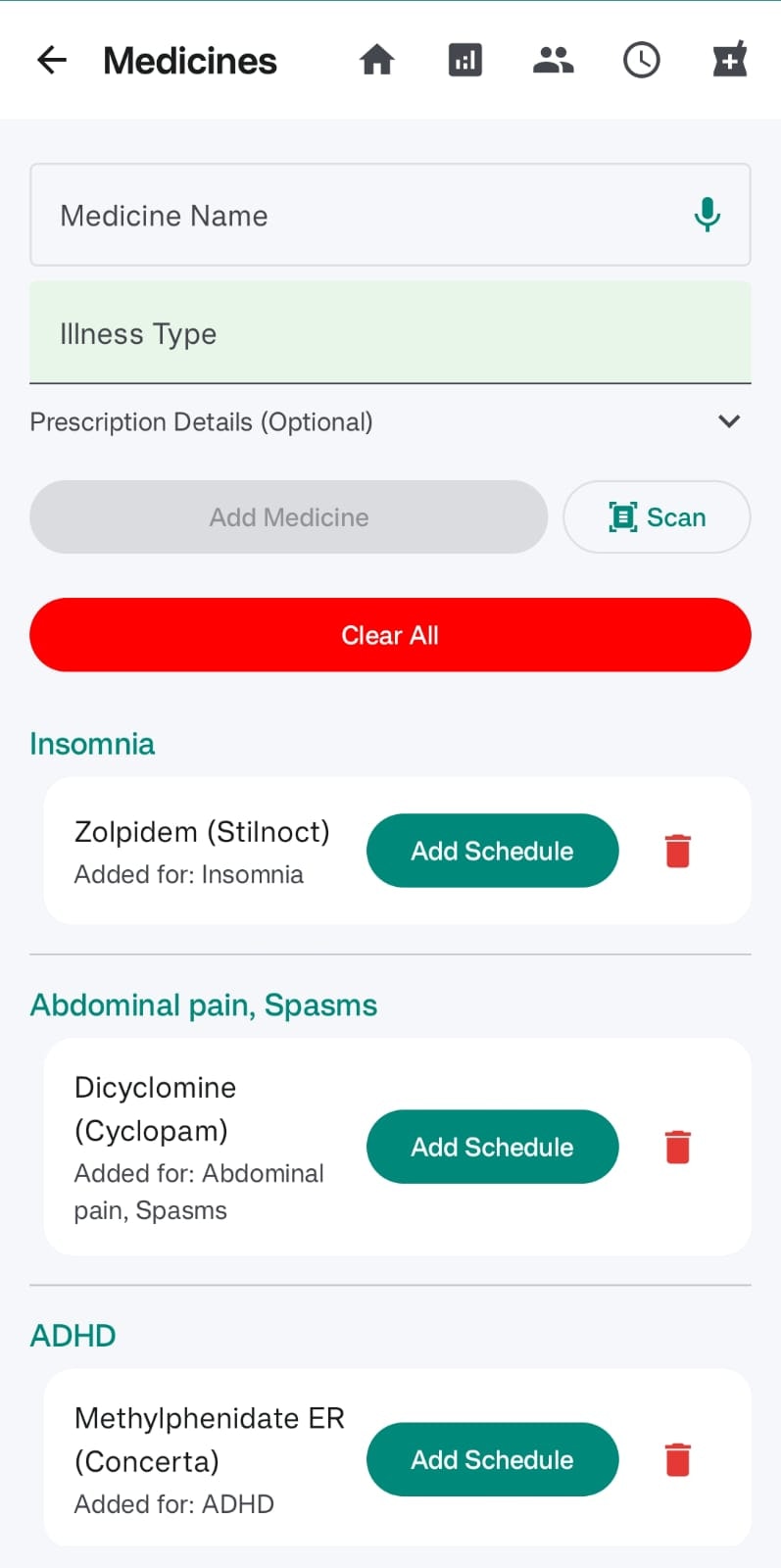Tap the Scan button's barcode icon
Screen dimensions: 781x1568
[621, 516]
